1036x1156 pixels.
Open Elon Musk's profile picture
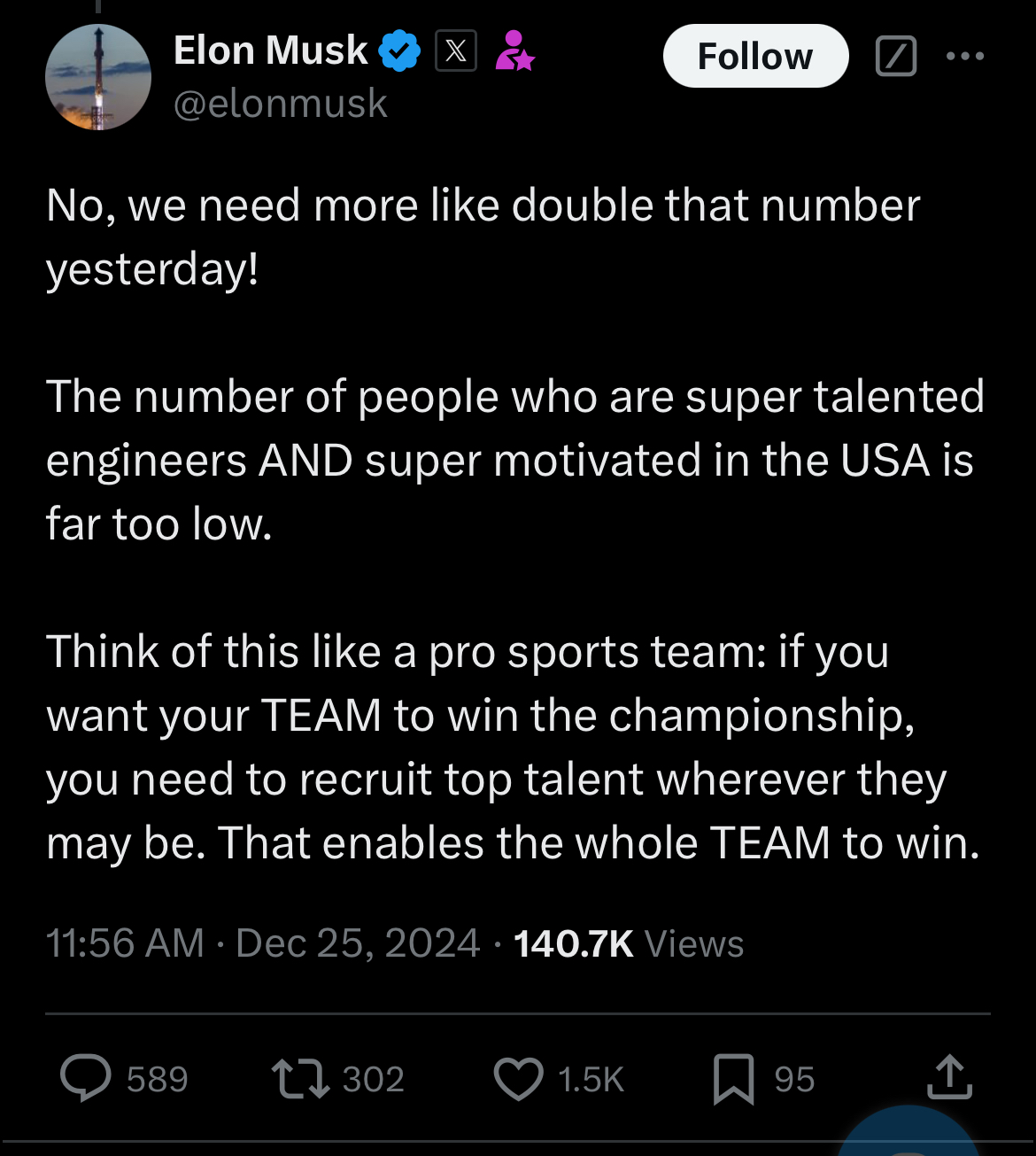(x=98, y=78)
